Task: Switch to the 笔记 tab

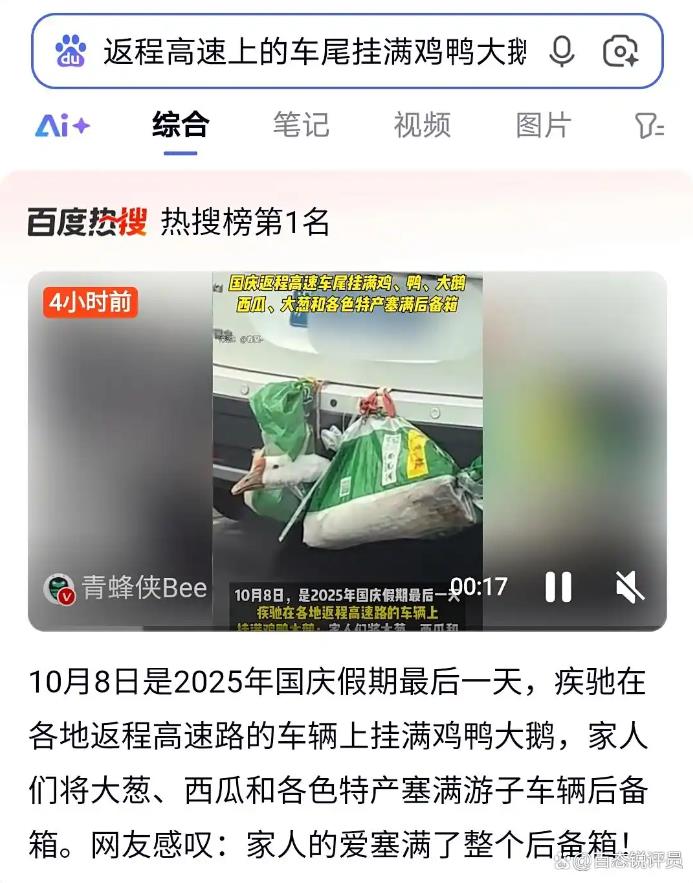Action: (x=301, y=125)
